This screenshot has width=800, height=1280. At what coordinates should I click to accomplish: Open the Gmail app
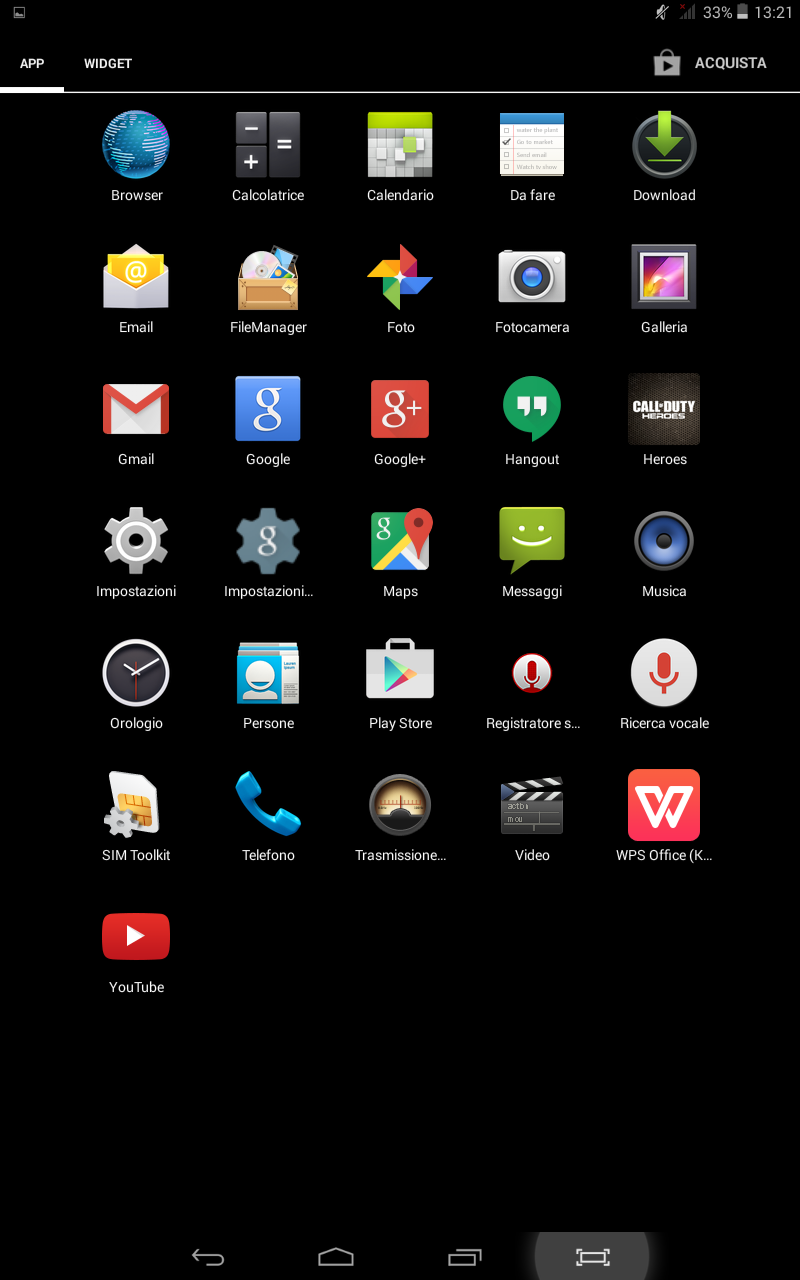[136, 410]
